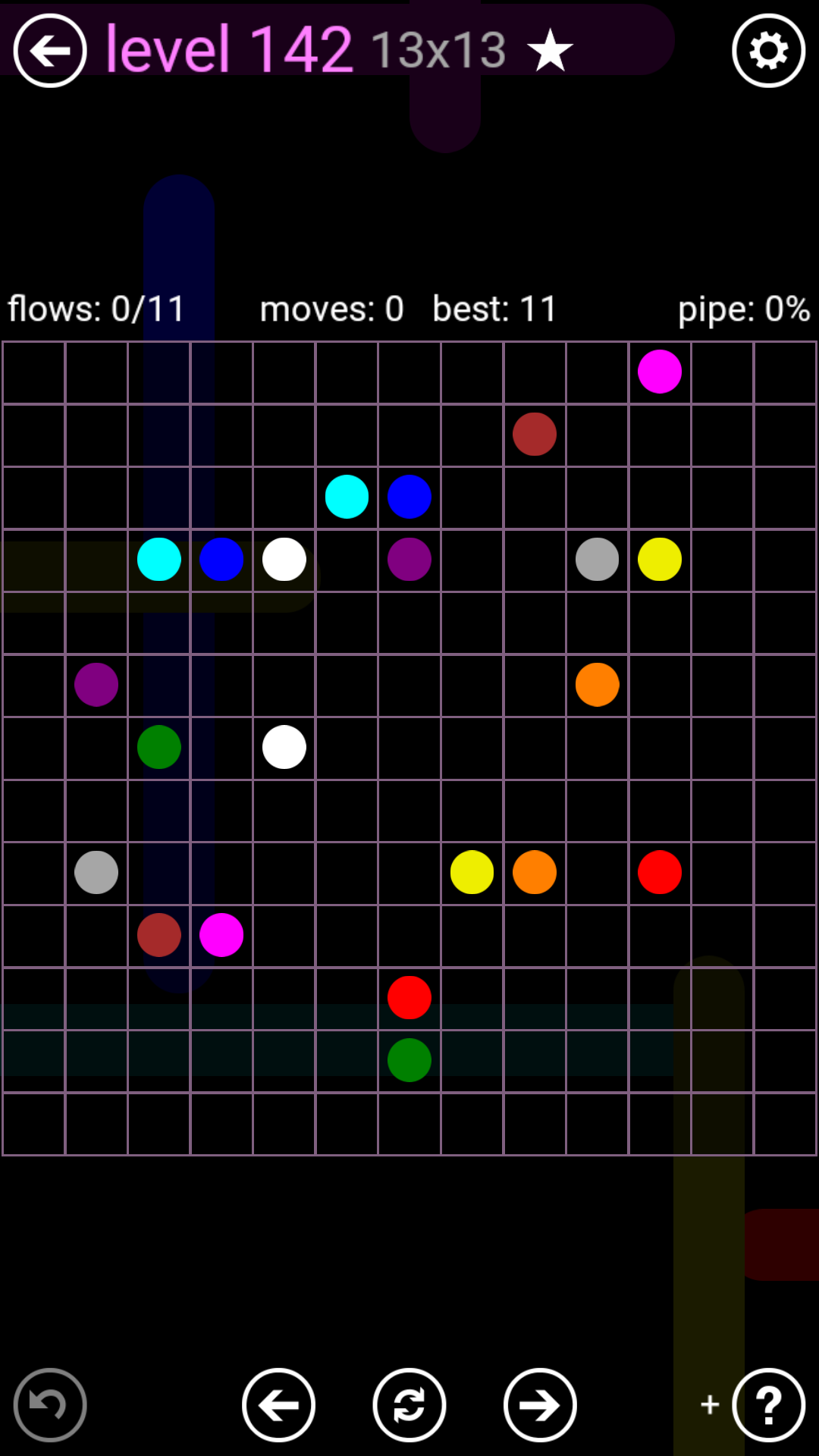Go back from level 142
This screenshot has width=819, height=1456.
[x=50, y=51]
